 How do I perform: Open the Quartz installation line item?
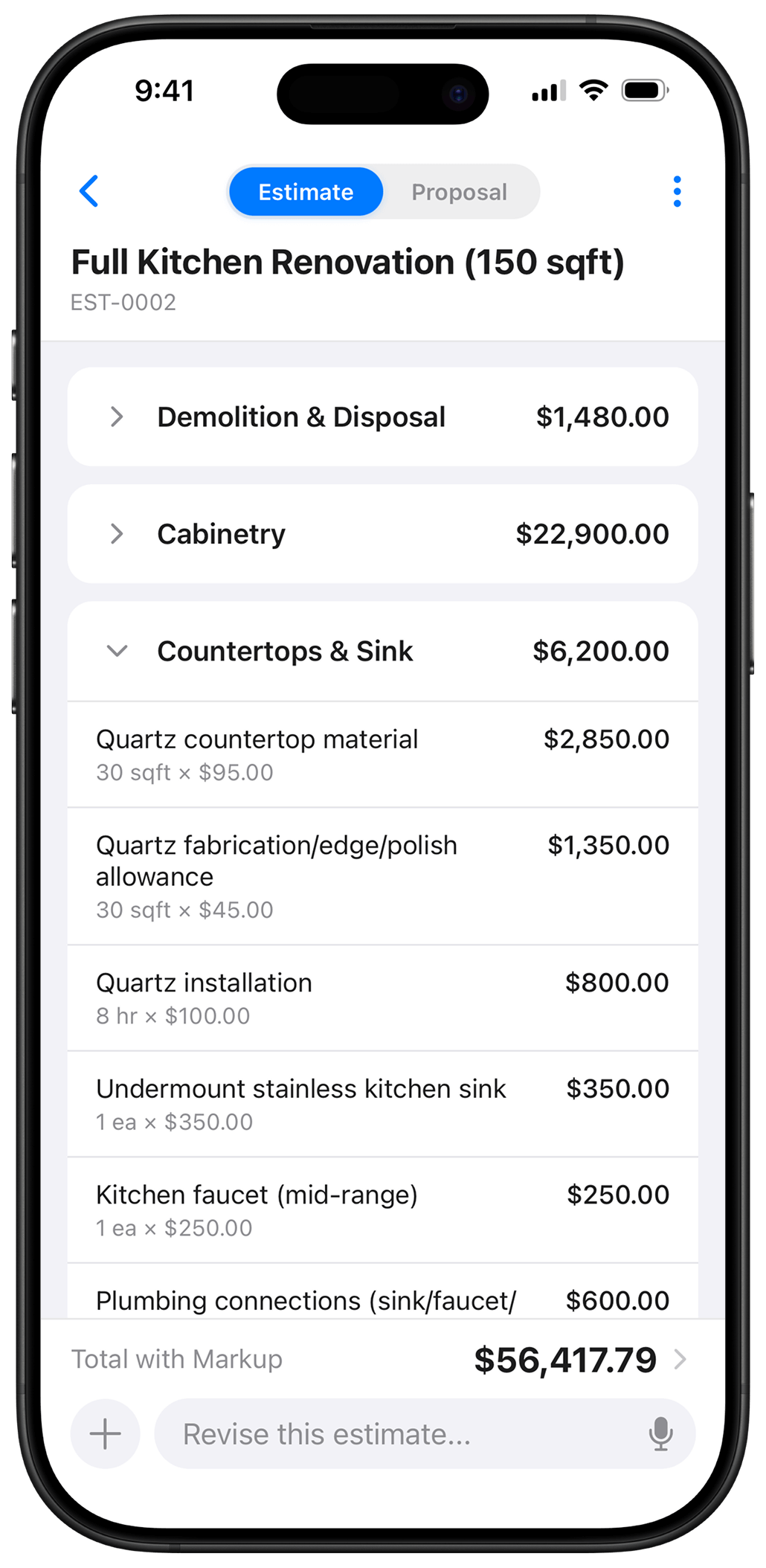click(383, 997)
